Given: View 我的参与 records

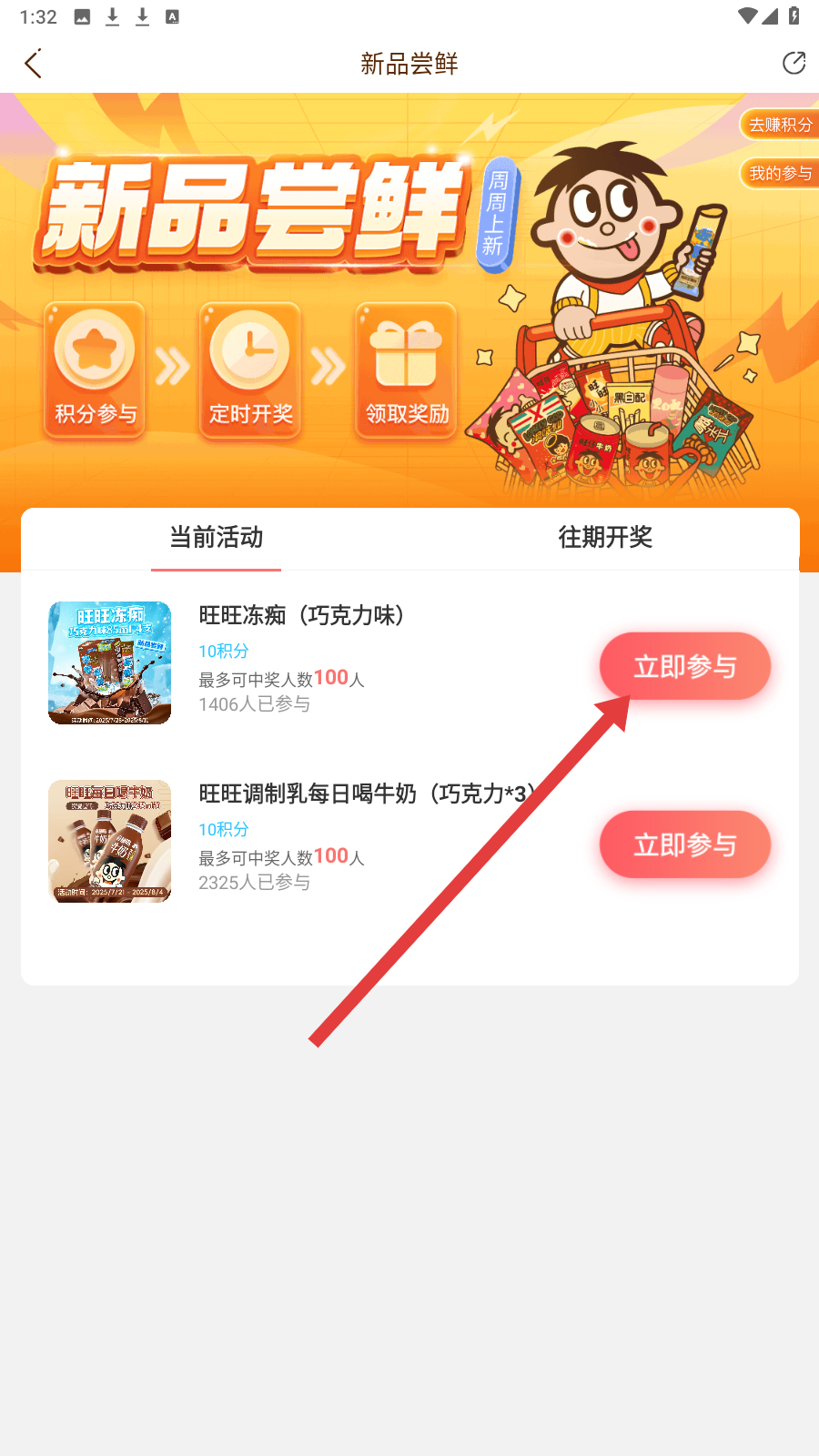Looking at the screenshot, I should click(x=780, y=173).
